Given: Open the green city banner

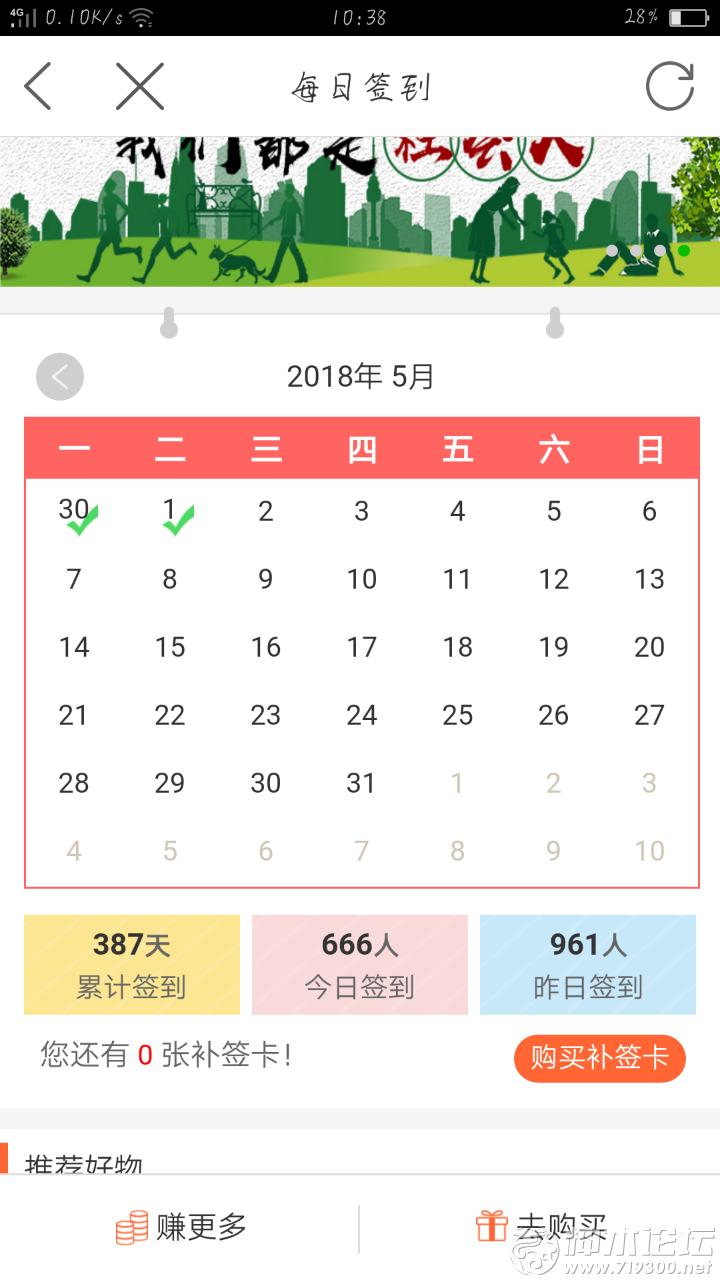Looking at the screenshot, I should pos(360,212).
